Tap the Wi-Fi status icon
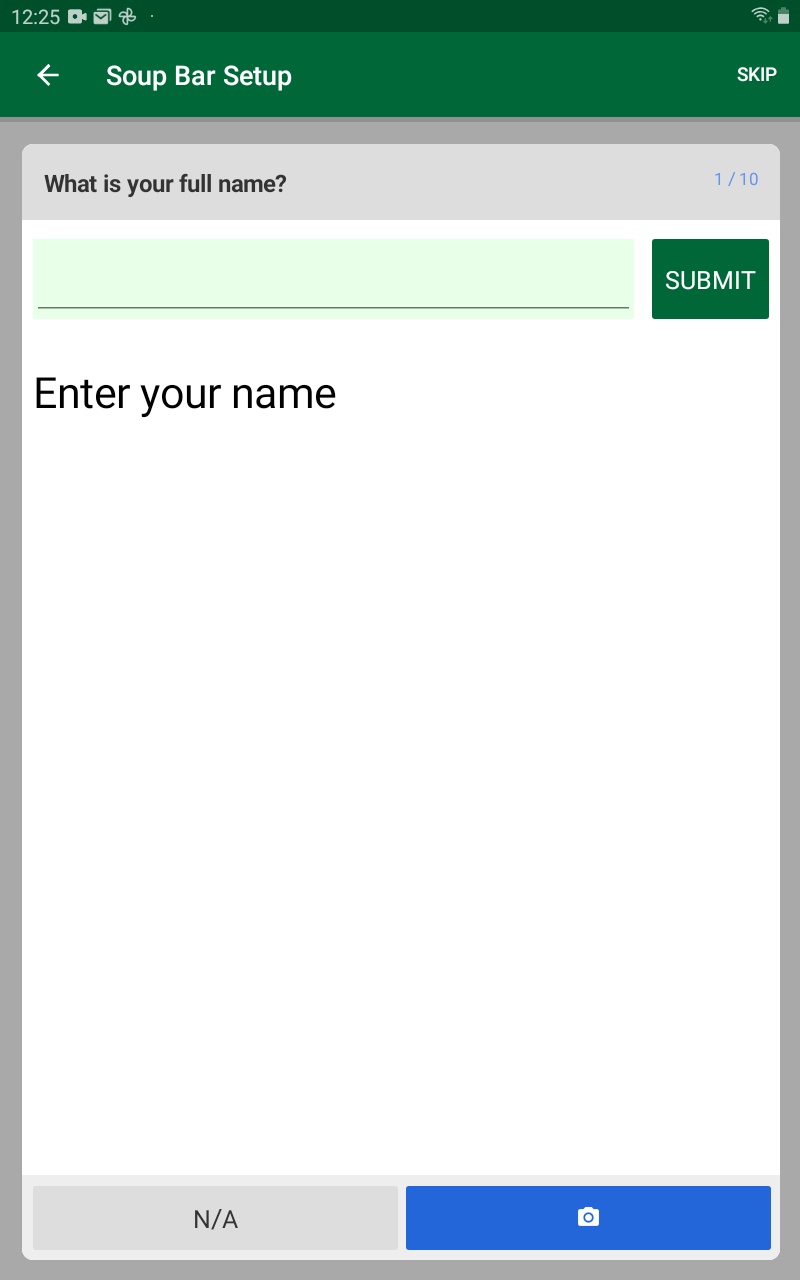800x1280 pixels. point(761,15)
